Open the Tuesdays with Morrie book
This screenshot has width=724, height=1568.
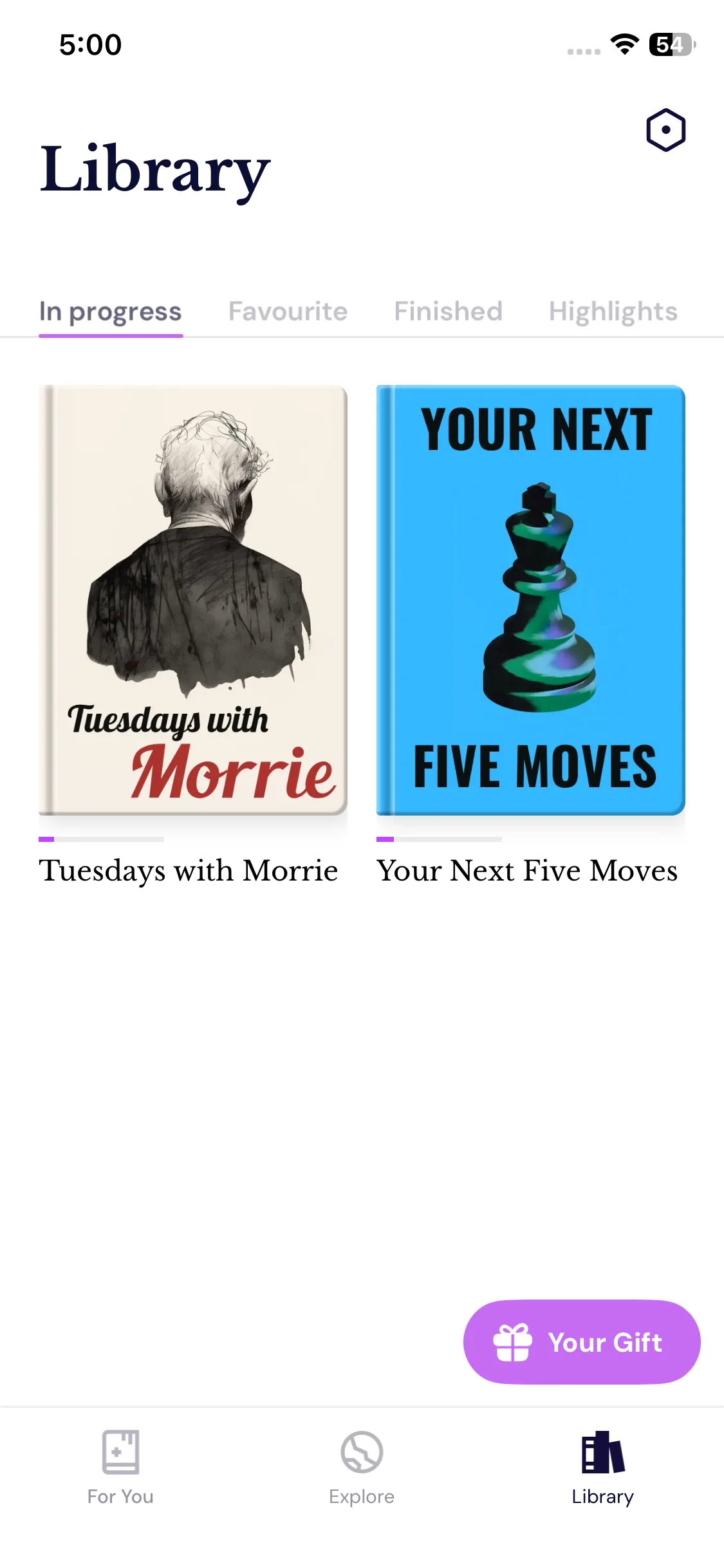(x=192, y=600)
